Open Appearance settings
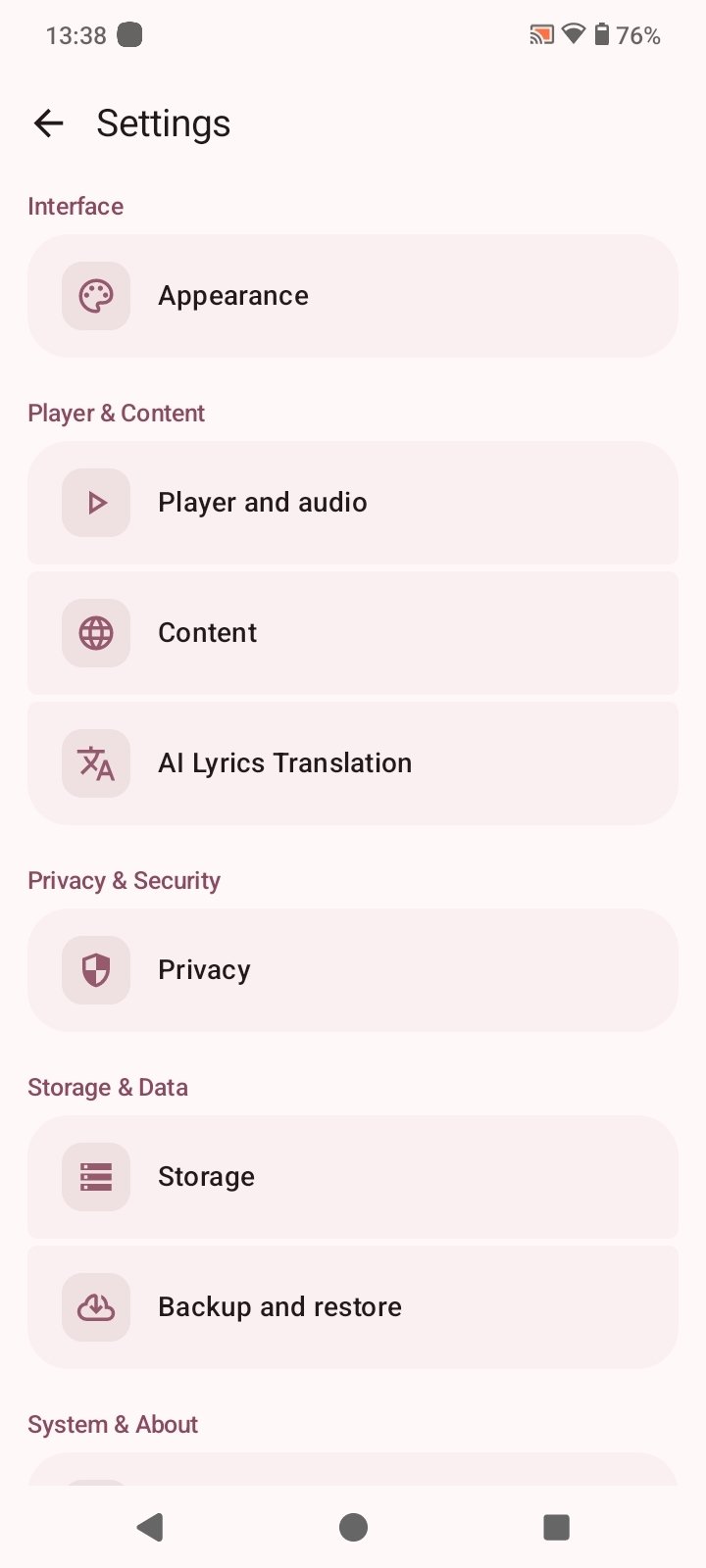Viewport: 706px width, 1568px height. click(x=353, y=296)
